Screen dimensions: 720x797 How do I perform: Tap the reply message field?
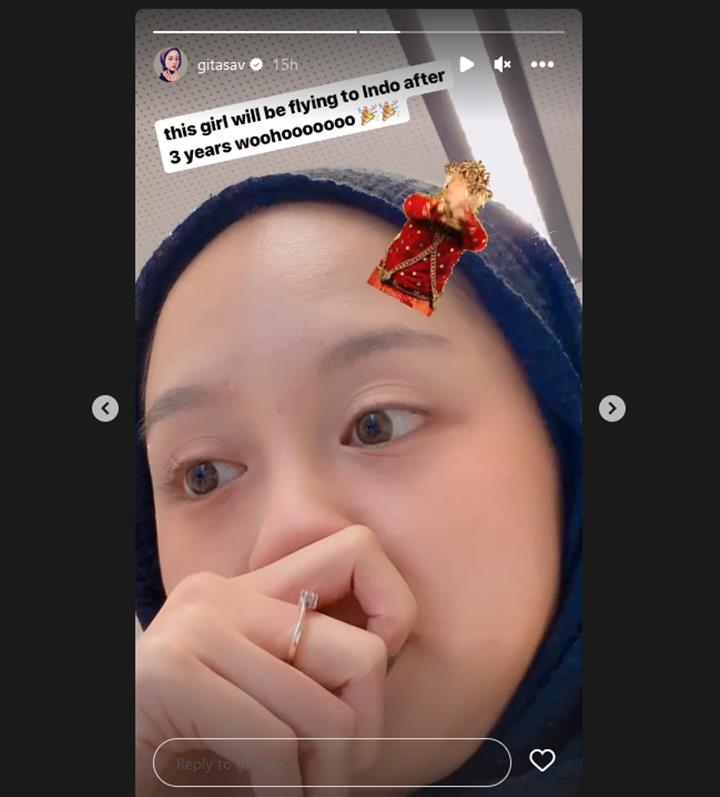[x=331, y=763]
